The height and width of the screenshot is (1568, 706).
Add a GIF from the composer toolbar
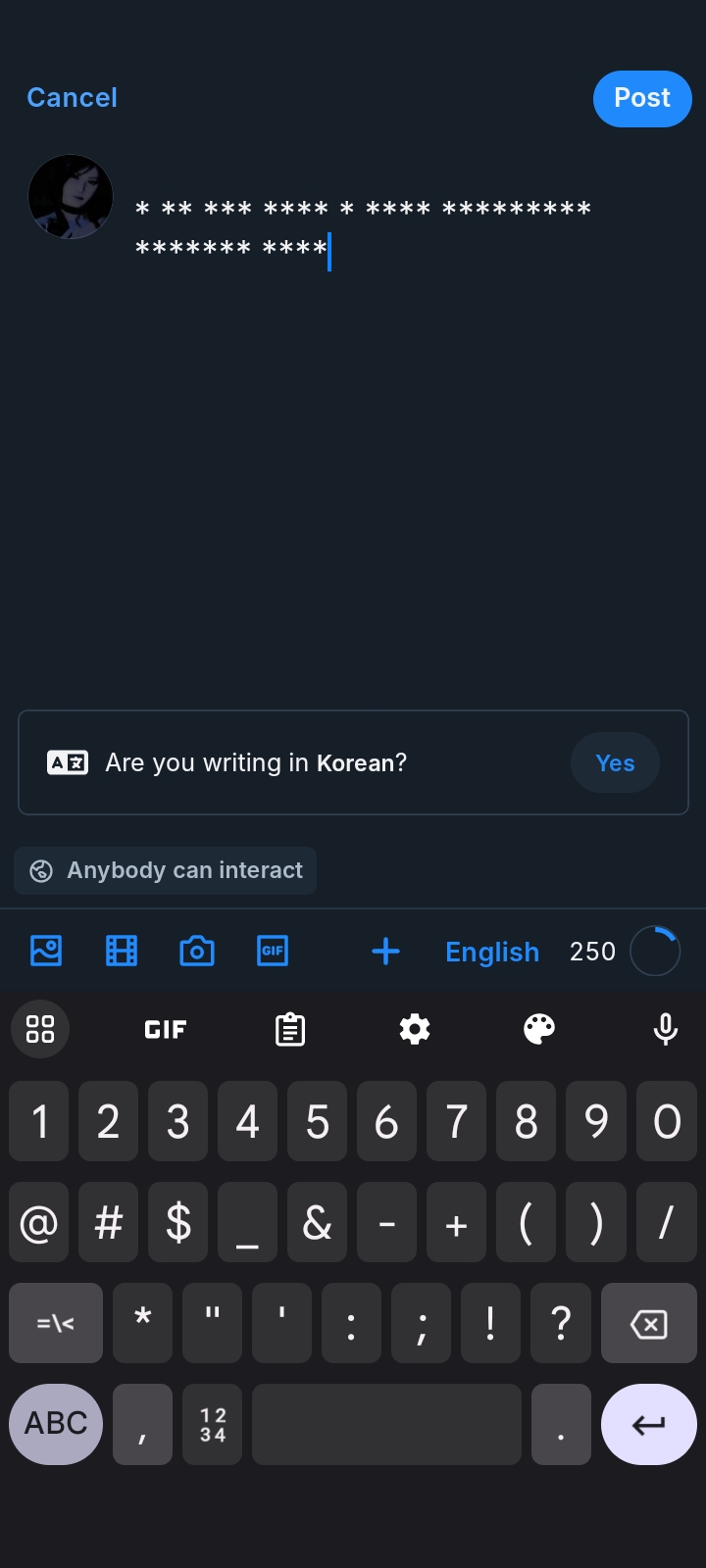(x=273, y=951)
